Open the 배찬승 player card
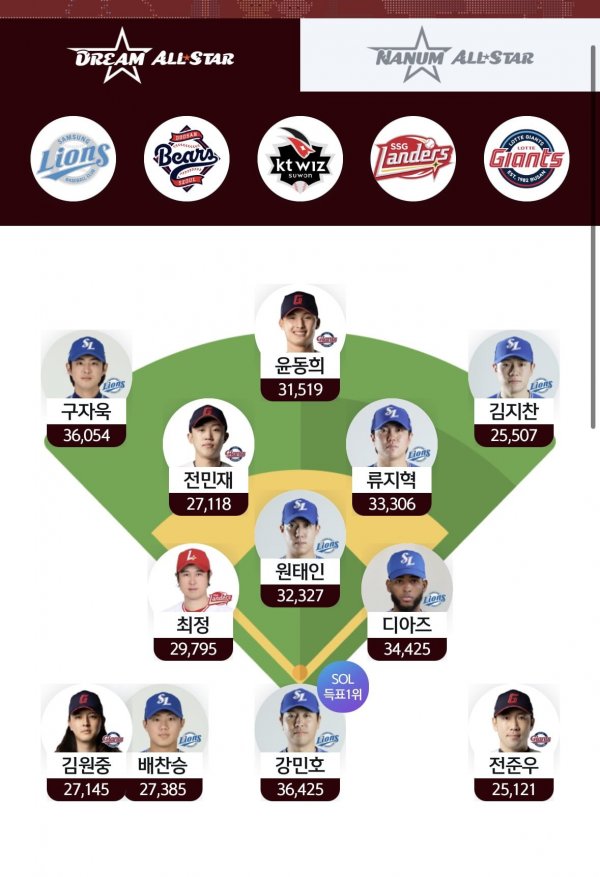 [x=163, y=740]
